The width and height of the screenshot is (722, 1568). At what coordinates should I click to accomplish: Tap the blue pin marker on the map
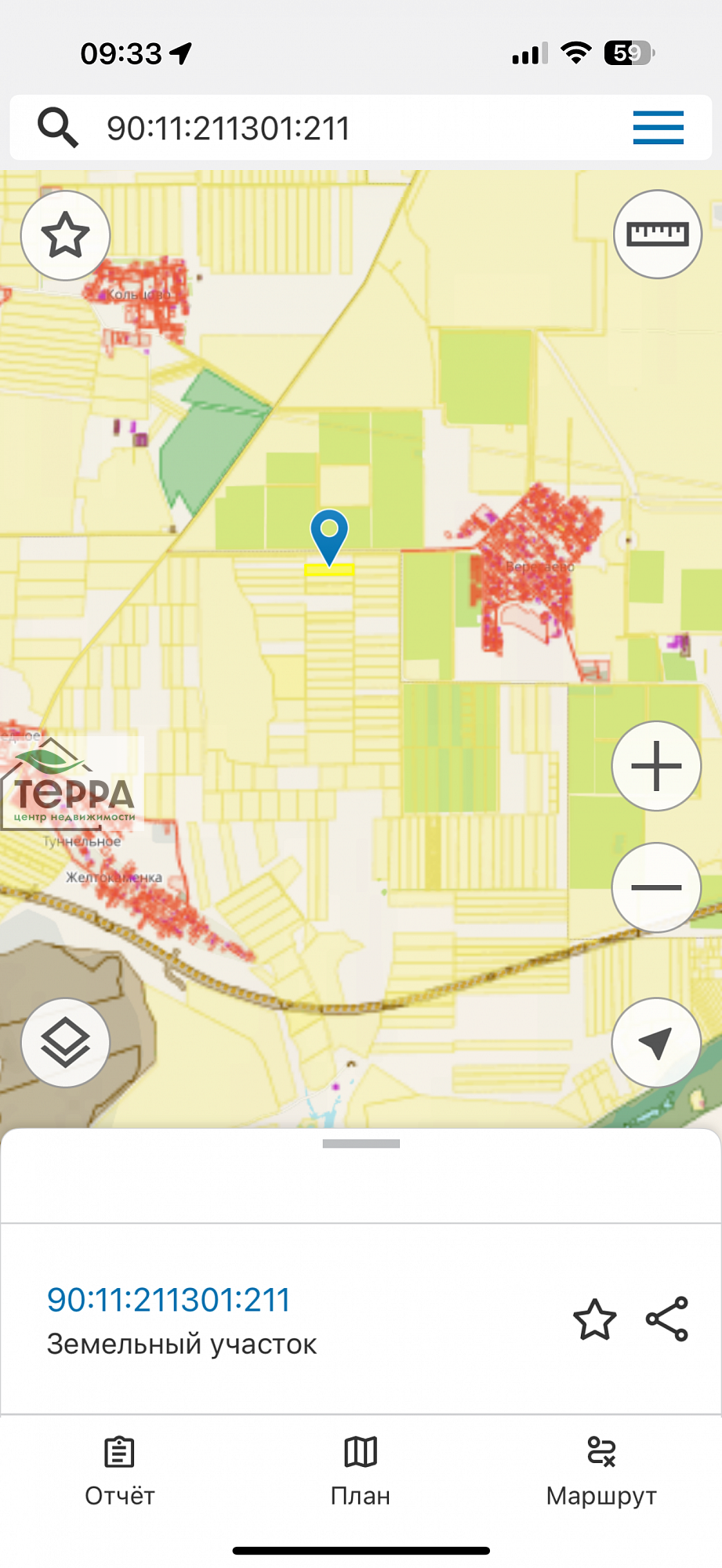(x=329, y=533)
